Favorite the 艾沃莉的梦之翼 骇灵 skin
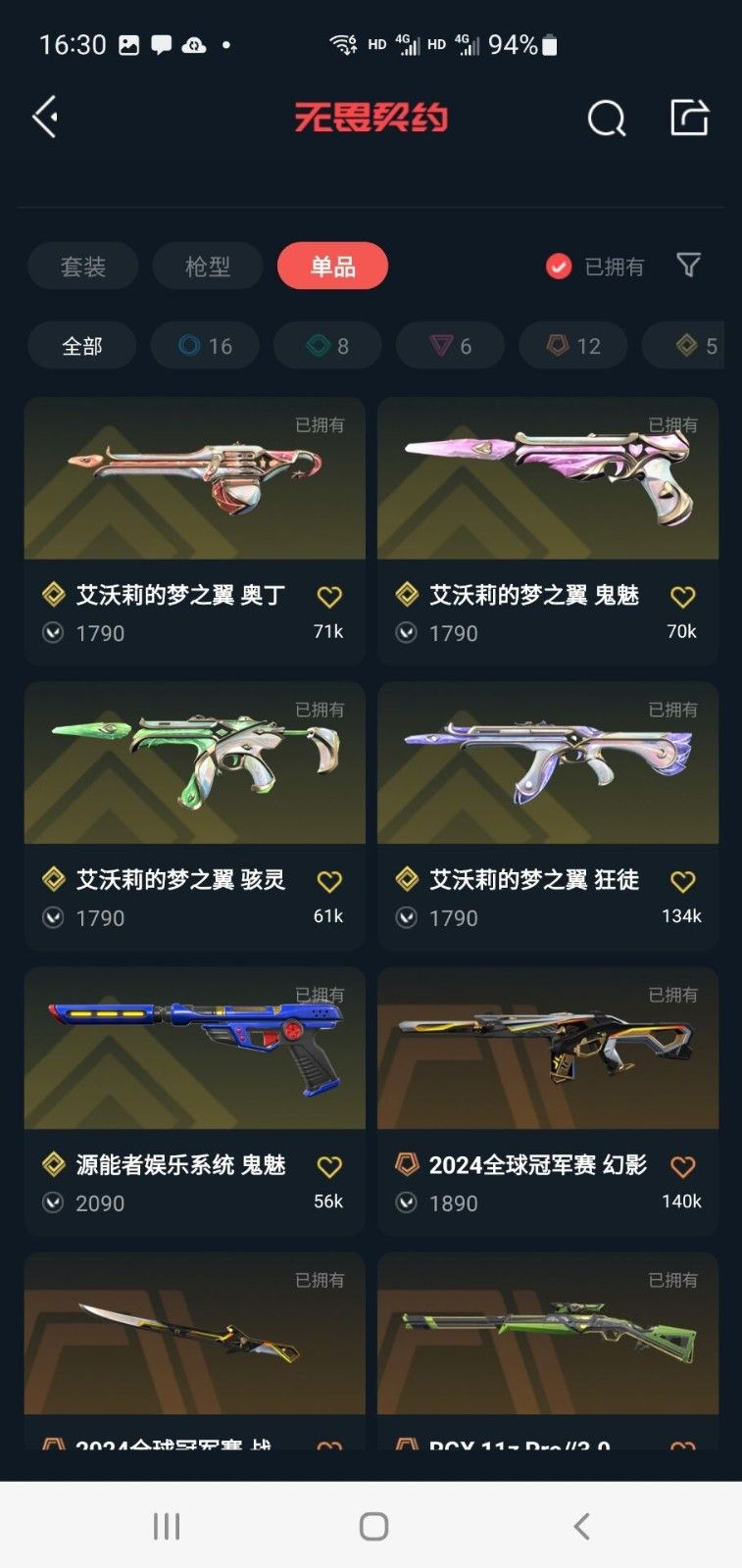The image size is (742, 1568). click(329, 881)
